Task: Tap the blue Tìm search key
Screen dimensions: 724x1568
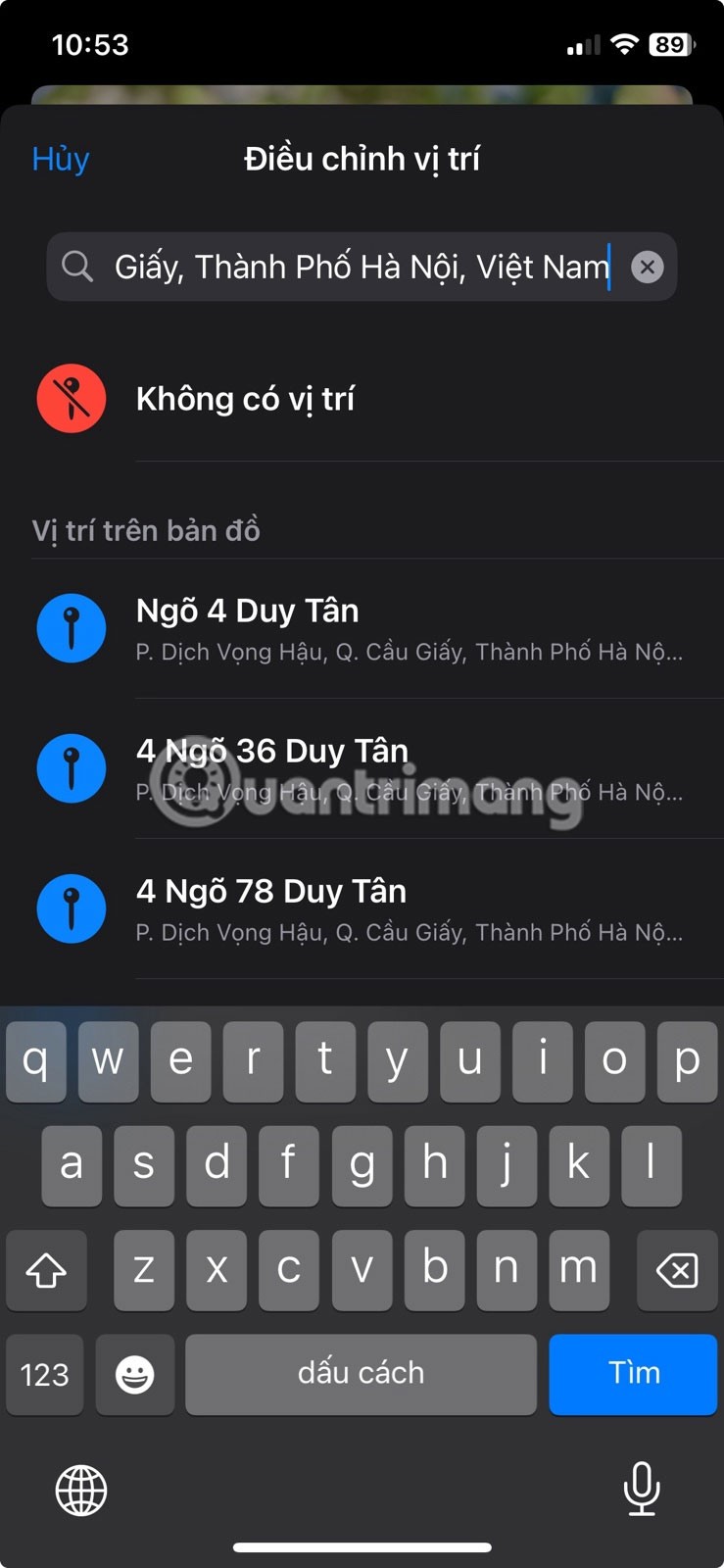Action: click(x=633, y=1373)
